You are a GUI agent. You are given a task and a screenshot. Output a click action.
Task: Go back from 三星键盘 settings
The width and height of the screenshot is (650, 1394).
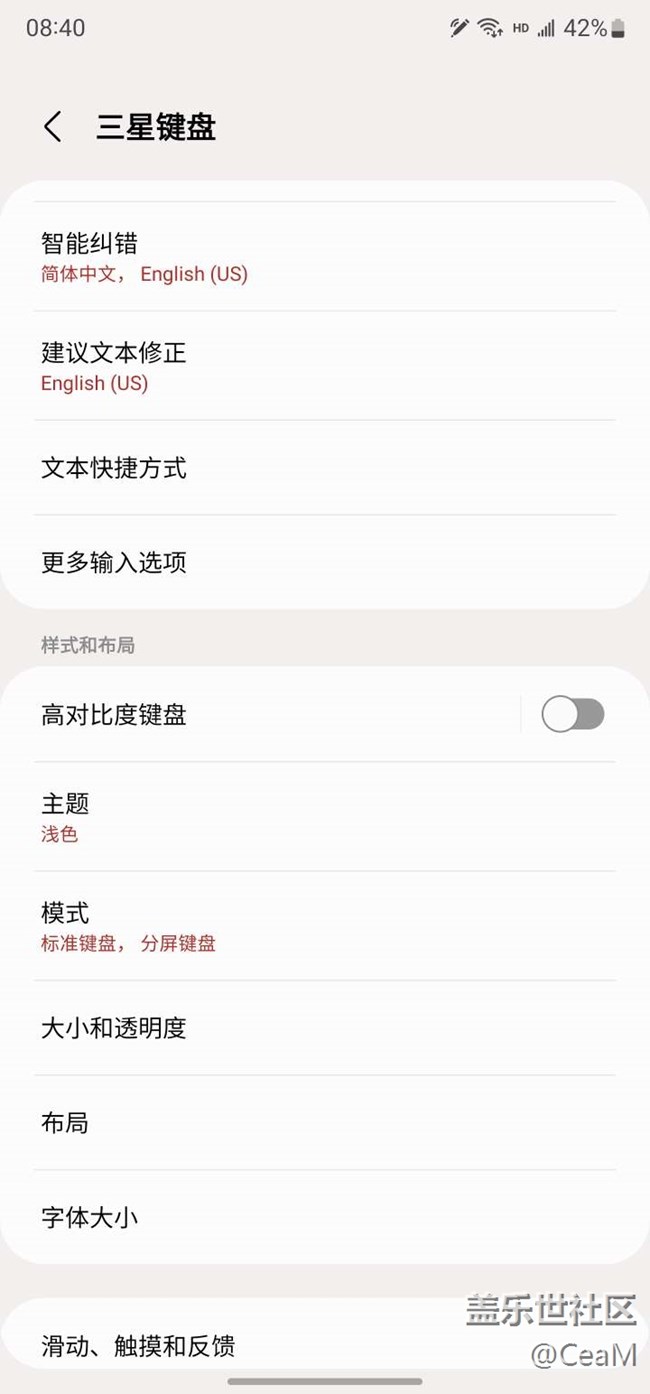[53, 127]
